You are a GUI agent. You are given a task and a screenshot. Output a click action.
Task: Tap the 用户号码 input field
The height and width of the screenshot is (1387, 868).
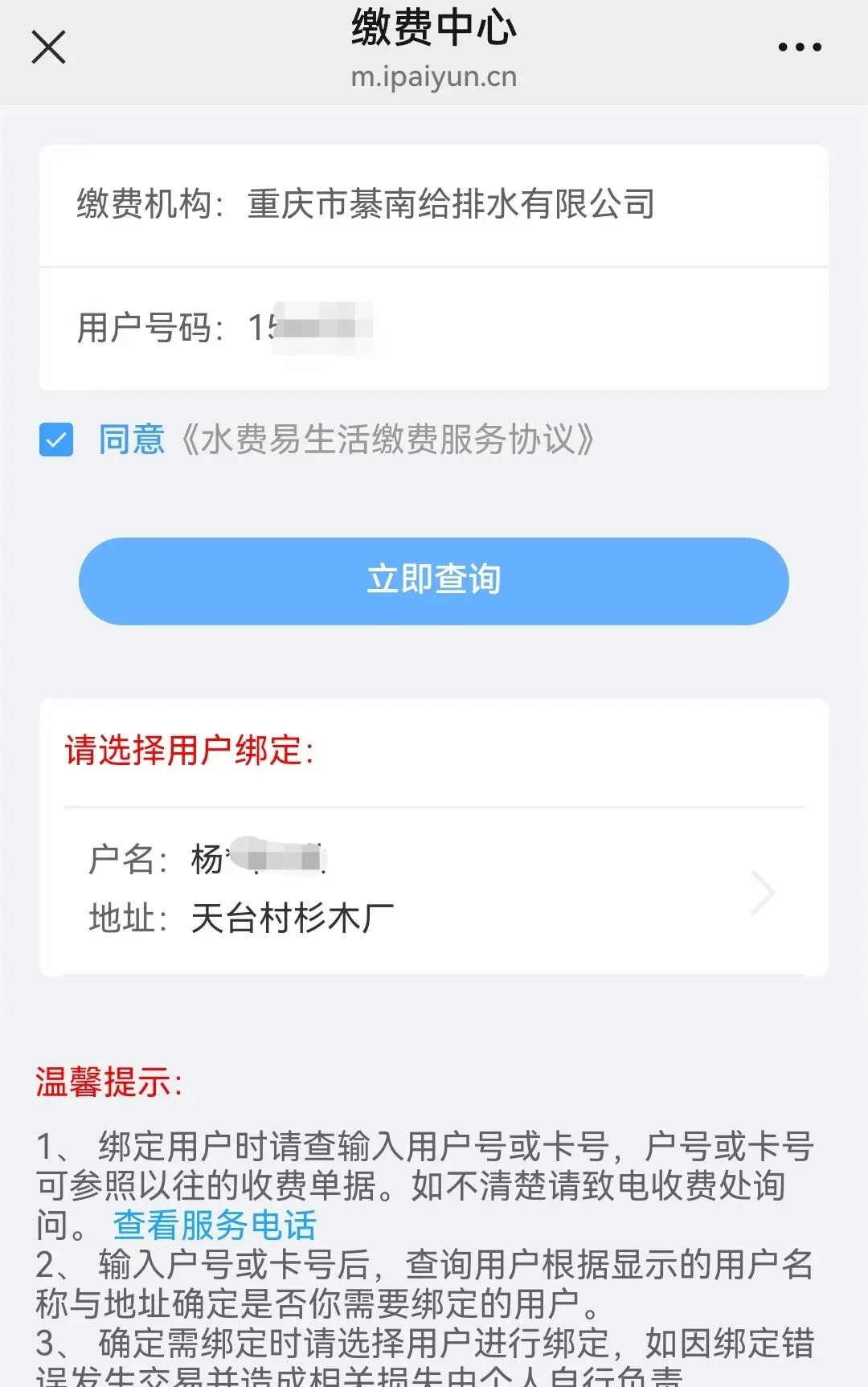[x=434, y=329]
